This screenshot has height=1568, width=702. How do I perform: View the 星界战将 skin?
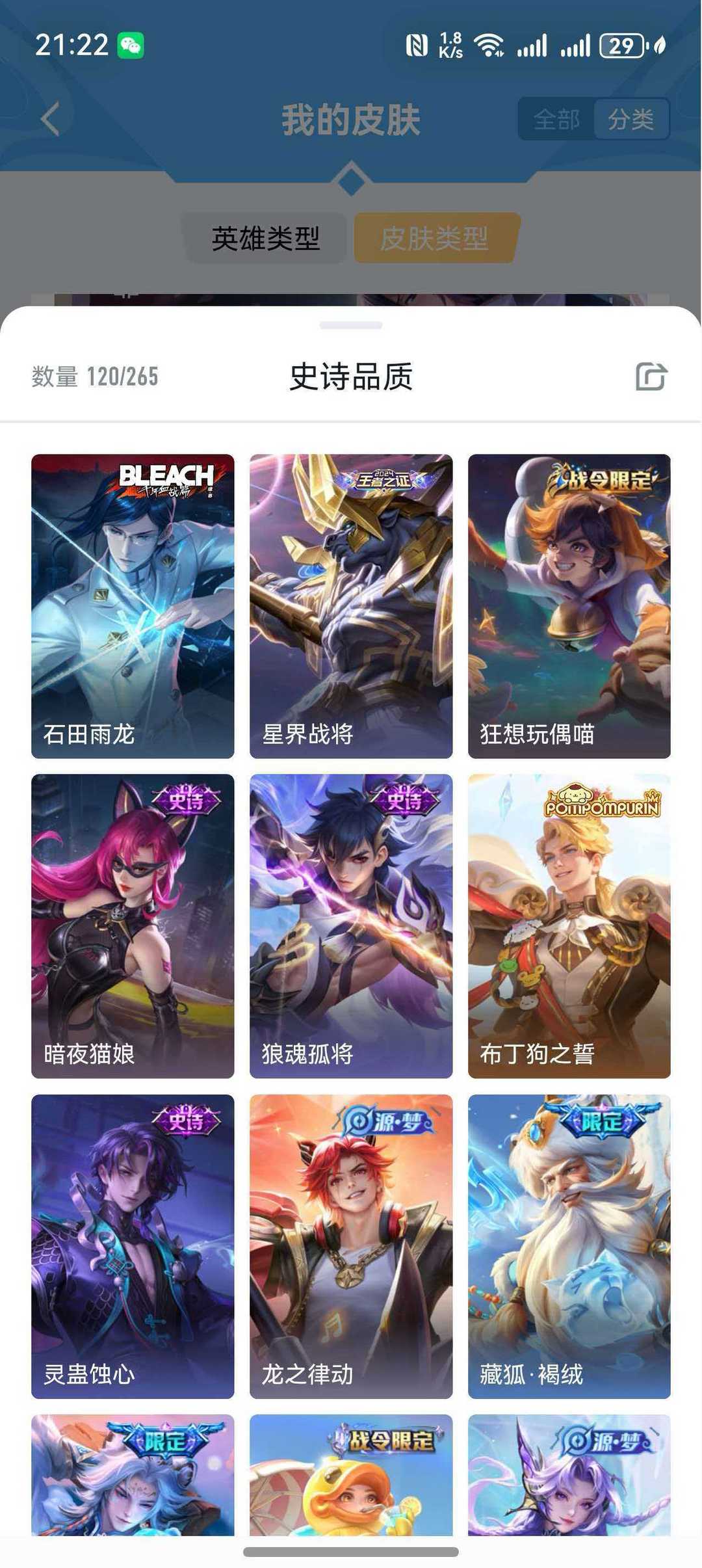tap(351, 605)
